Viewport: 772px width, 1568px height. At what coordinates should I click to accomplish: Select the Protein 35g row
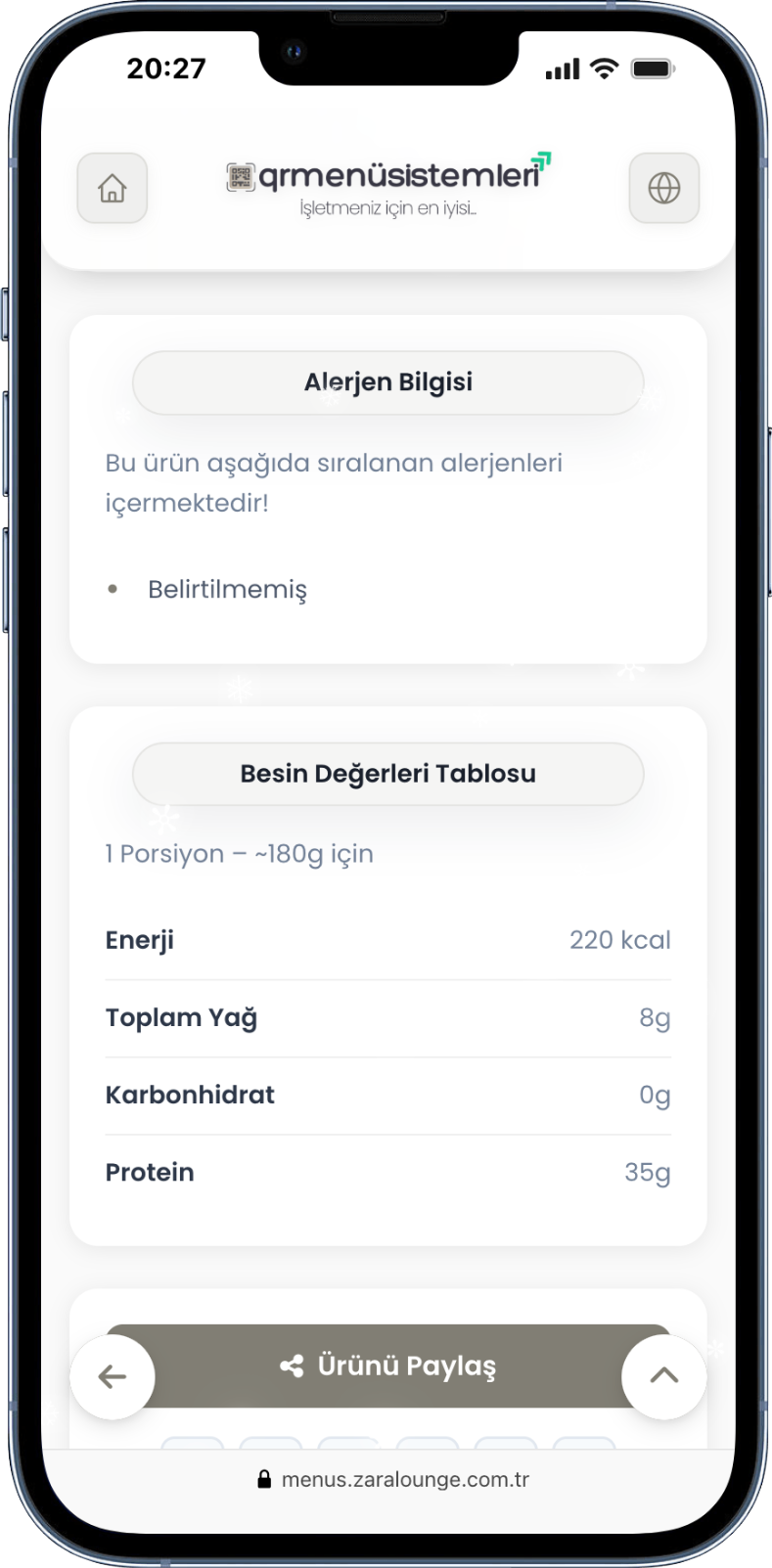387,1172
